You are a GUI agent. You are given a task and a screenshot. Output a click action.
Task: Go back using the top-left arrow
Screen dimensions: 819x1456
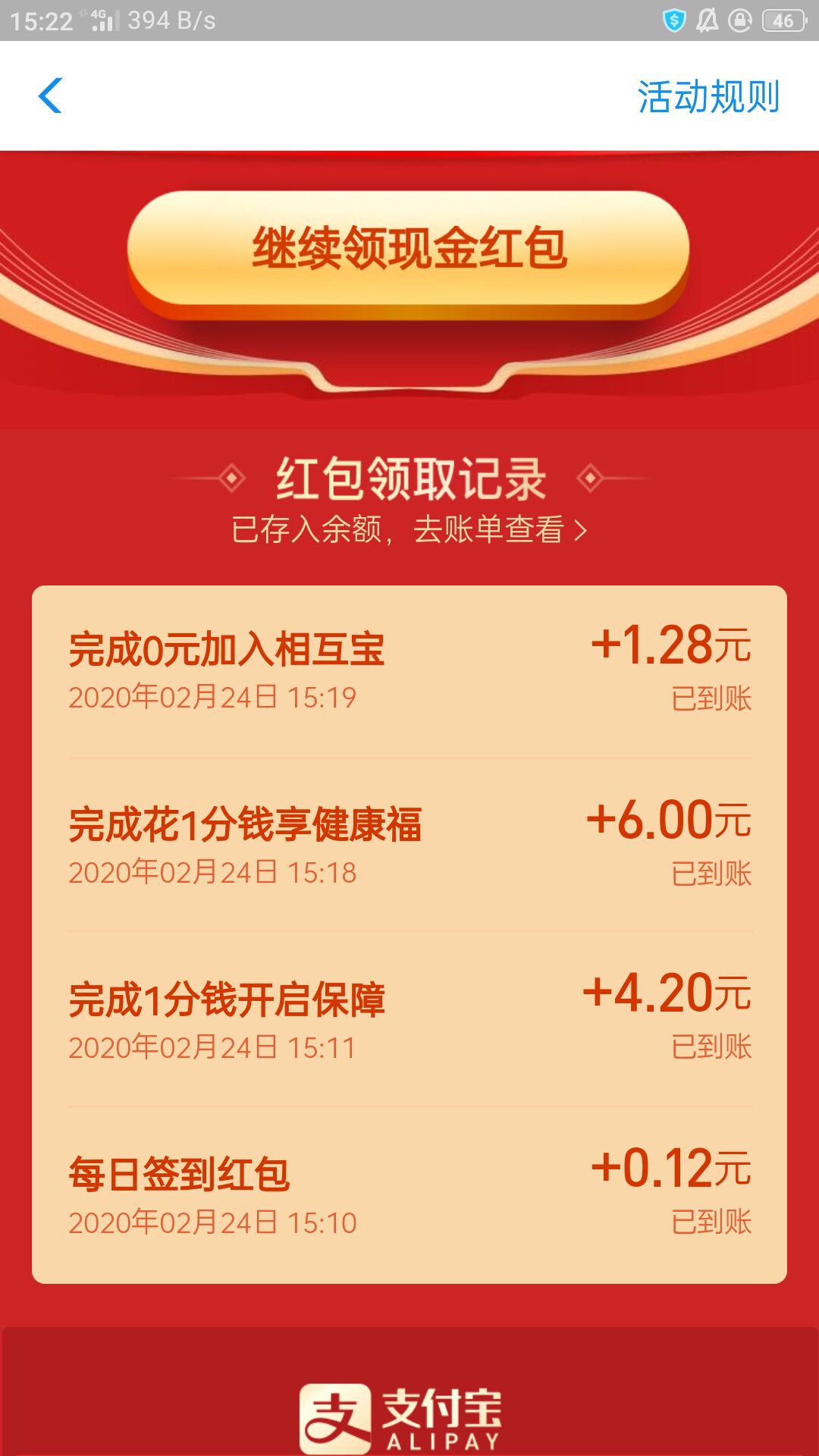(51, 96)
